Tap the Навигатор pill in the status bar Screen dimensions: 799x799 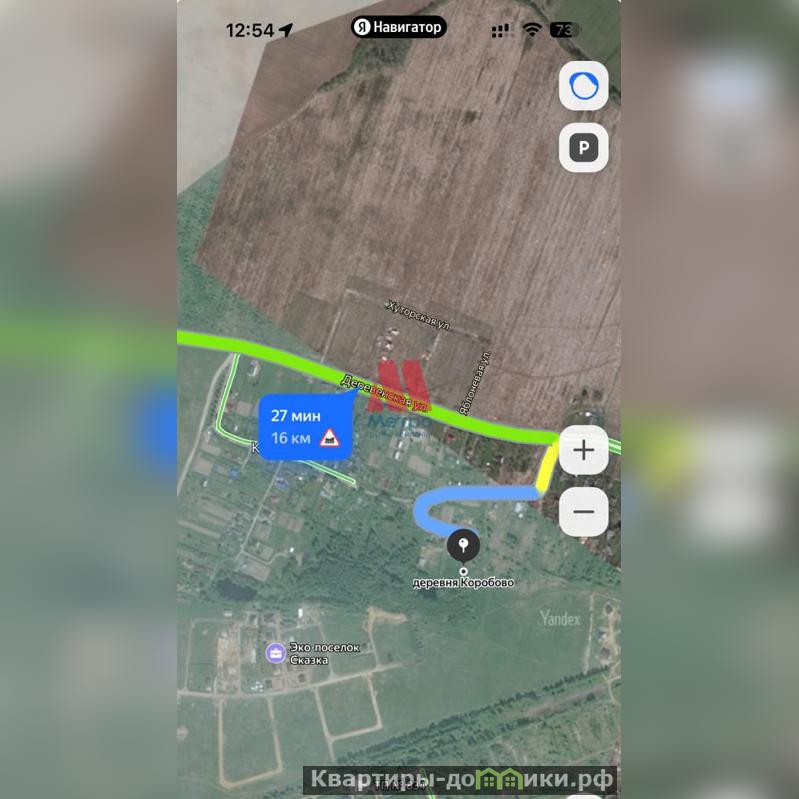tap(398, 27)
